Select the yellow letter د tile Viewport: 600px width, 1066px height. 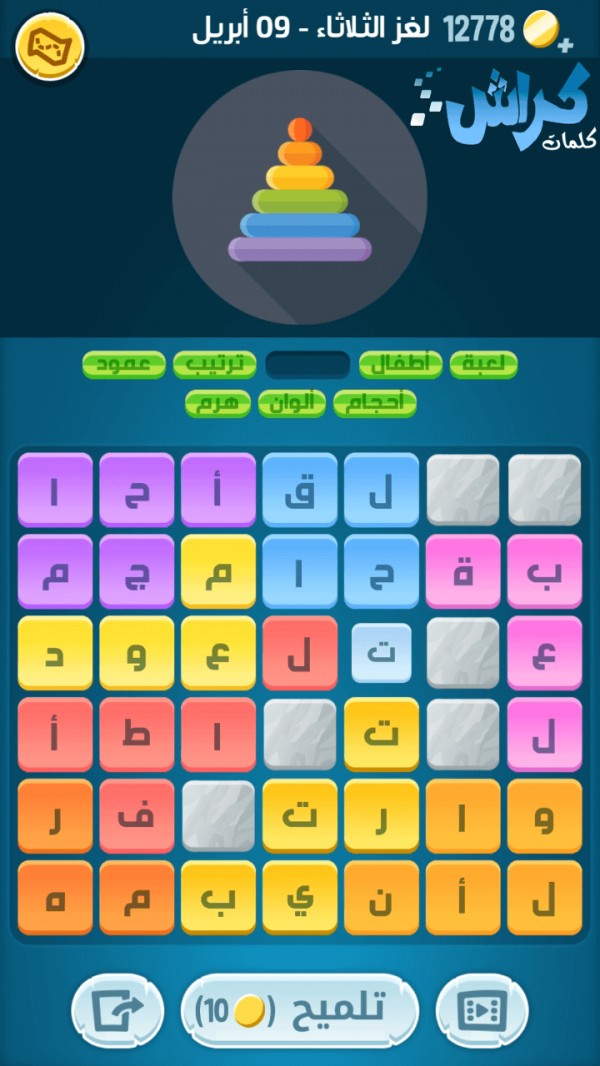55,653
